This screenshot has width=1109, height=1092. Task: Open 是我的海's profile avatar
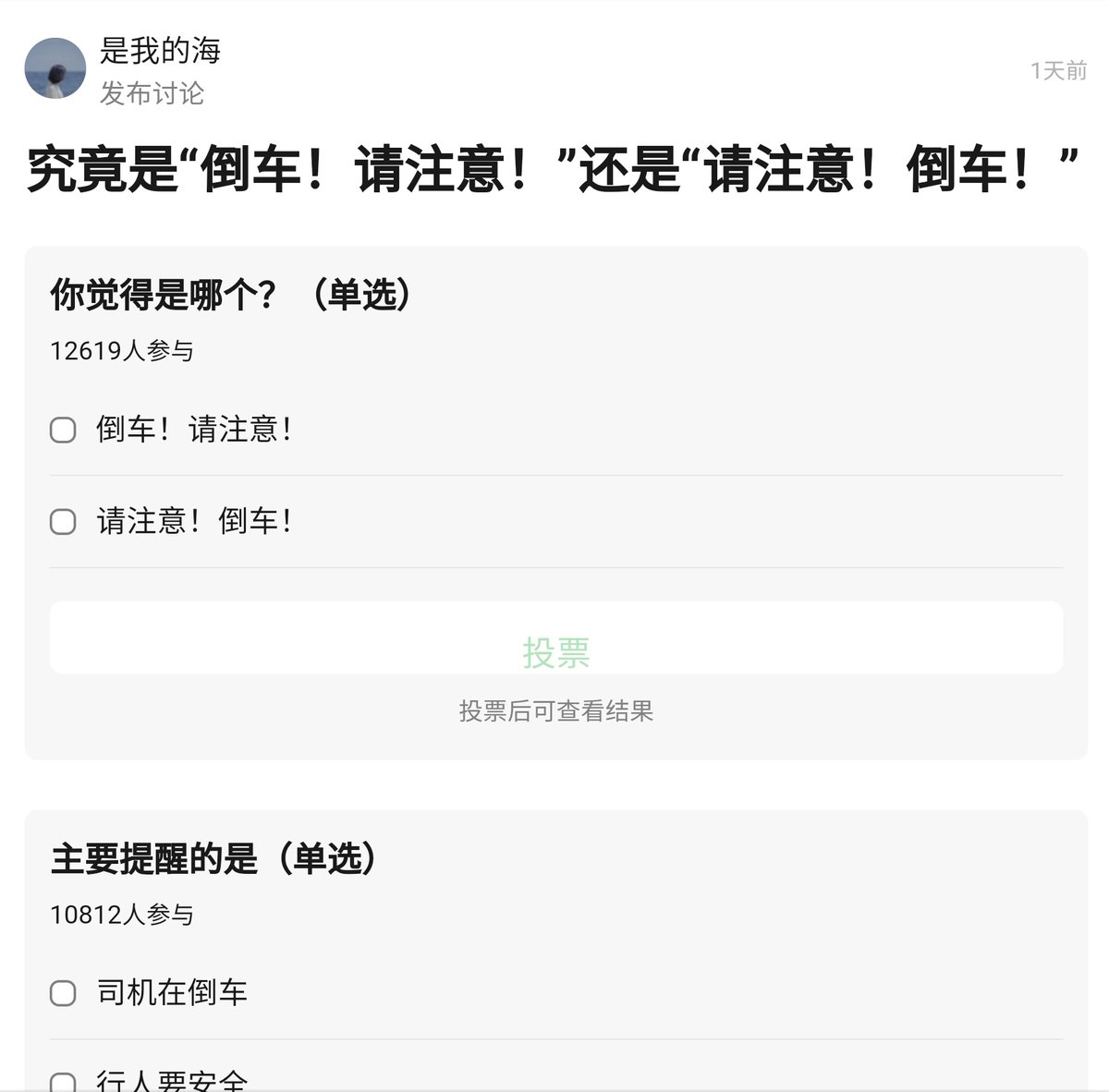tap(55, 68)
